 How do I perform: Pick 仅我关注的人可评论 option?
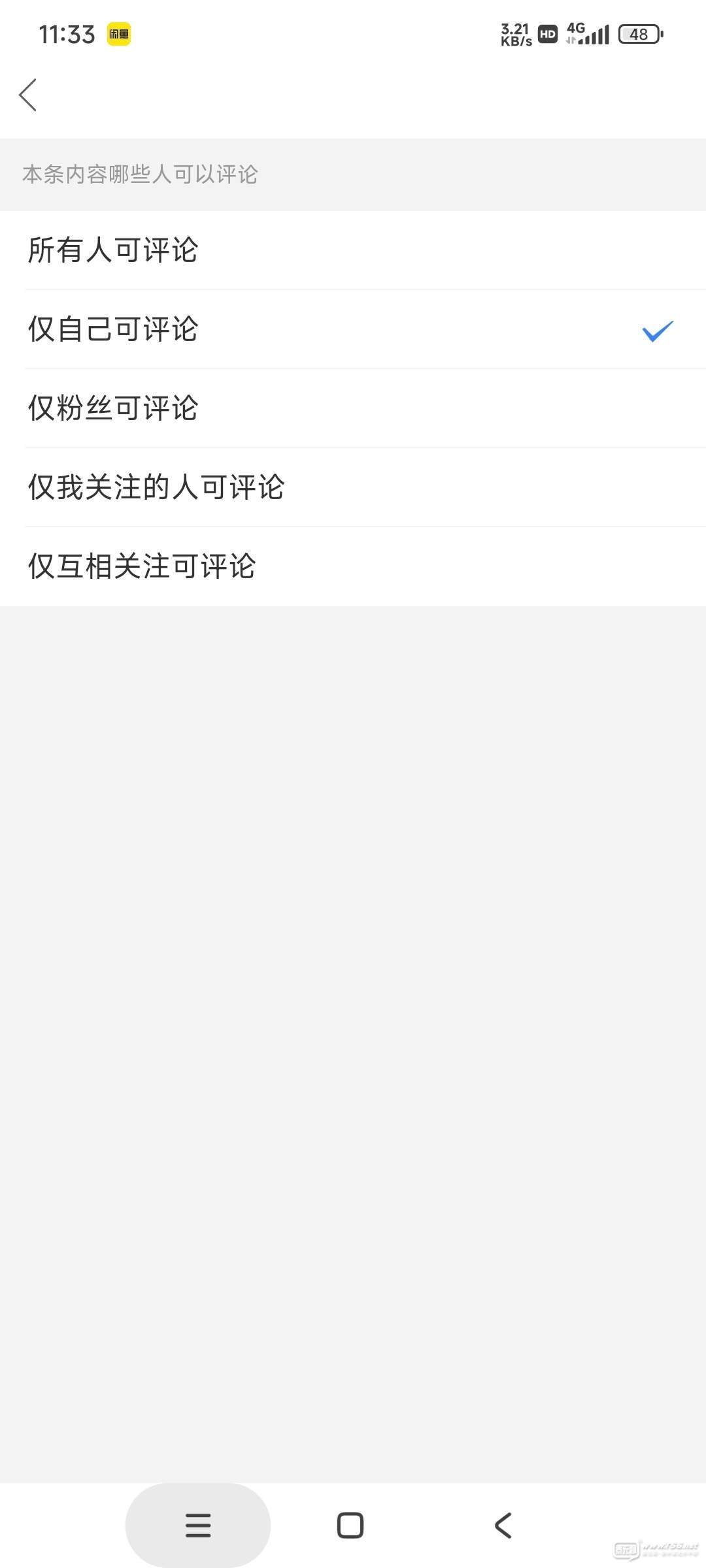pos(353,487)
